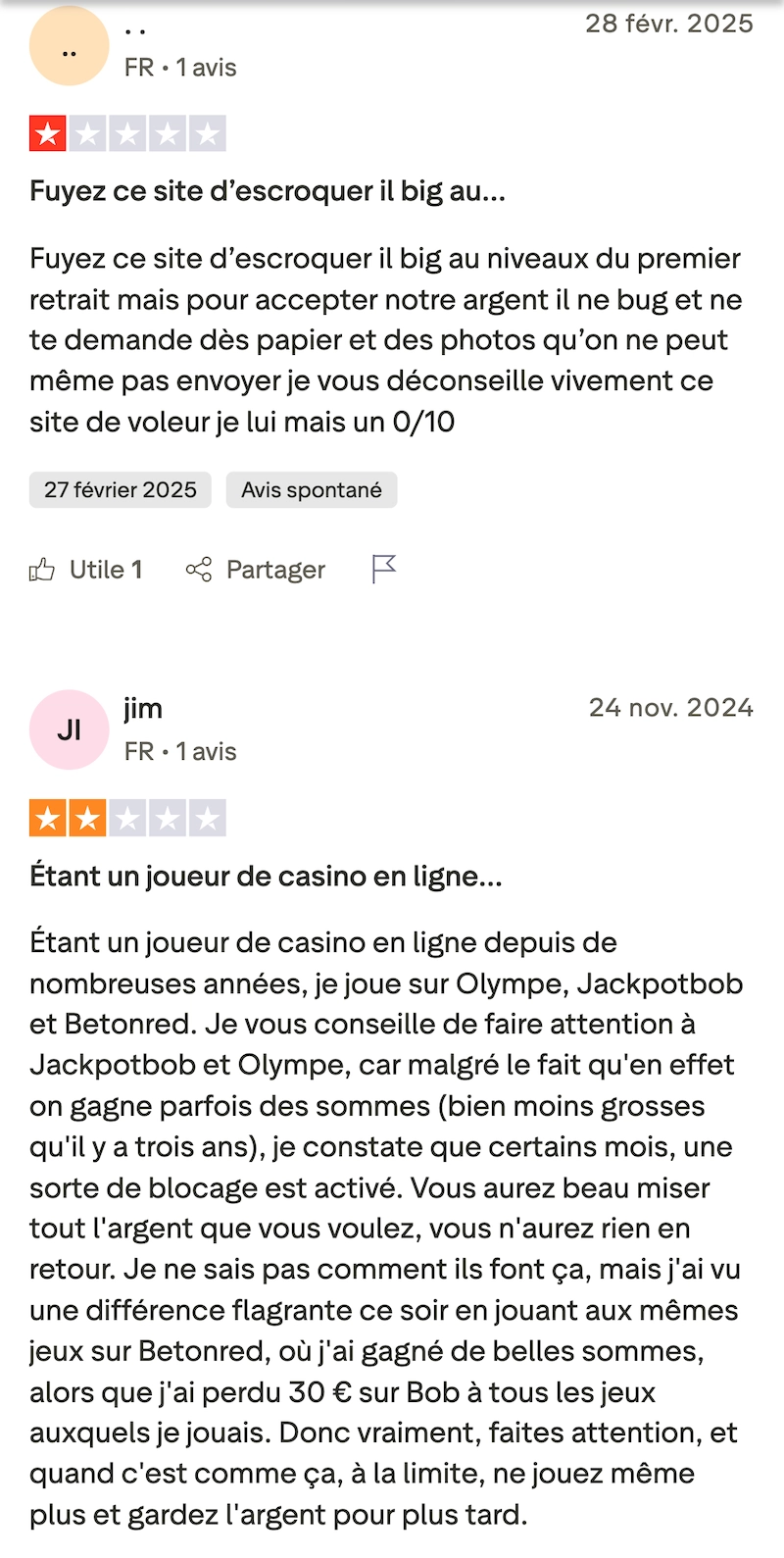
Task: Select the Partager share icon
Action: (199, 569)
